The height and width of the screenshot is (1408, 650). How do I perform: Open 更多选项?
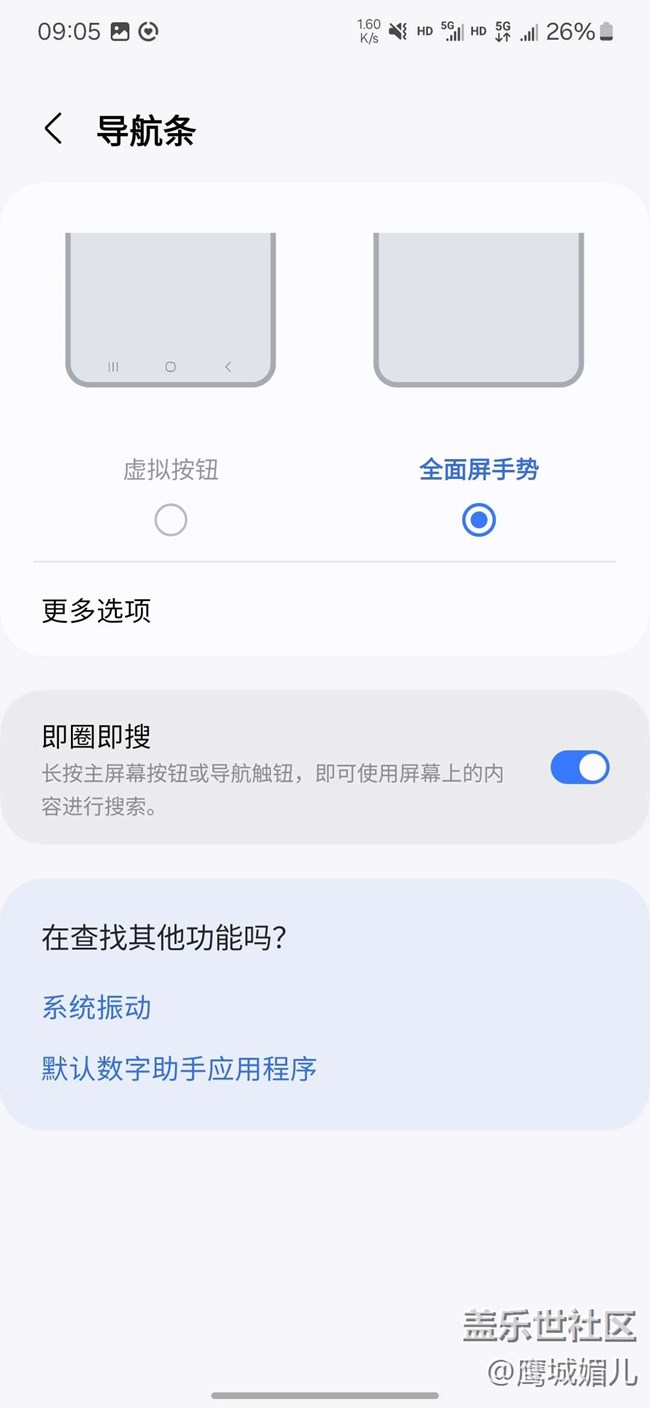(97, 610)
